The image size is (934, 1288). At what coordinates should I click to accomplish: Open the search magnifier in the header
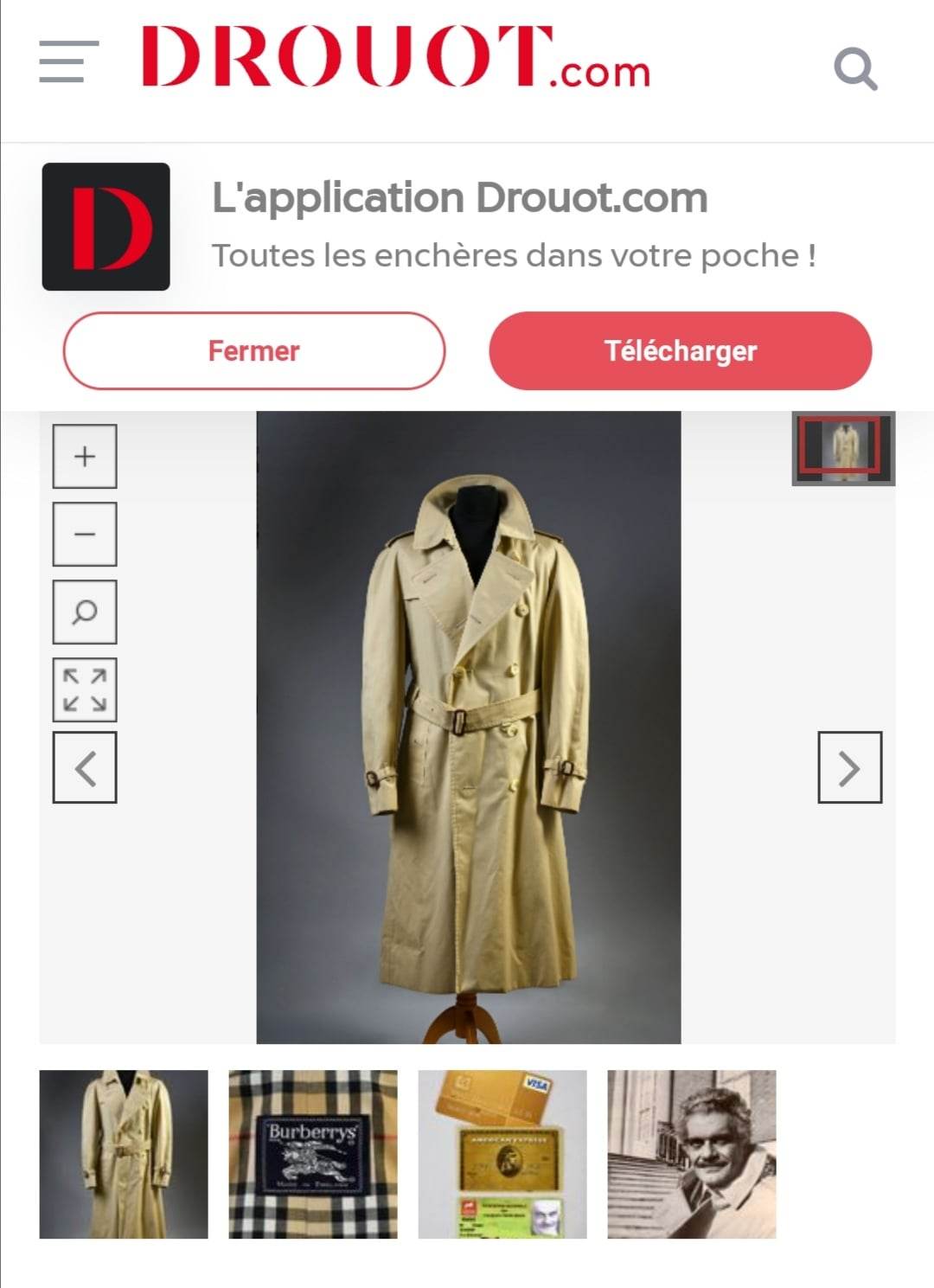(855, 69)
